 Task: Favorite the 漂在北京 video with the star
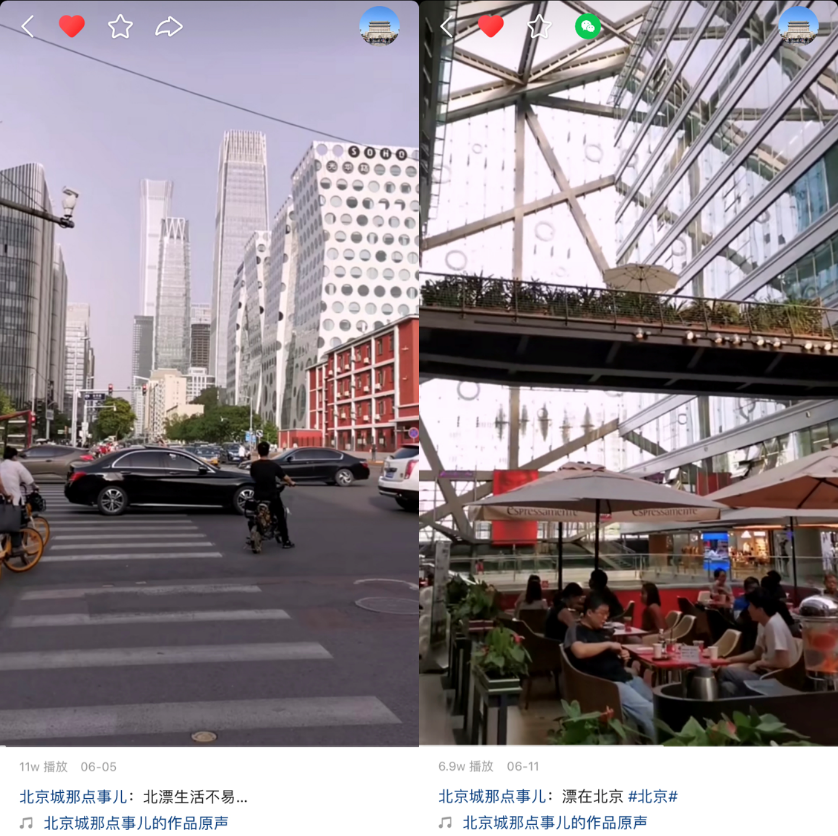click(x=539, y=26)
